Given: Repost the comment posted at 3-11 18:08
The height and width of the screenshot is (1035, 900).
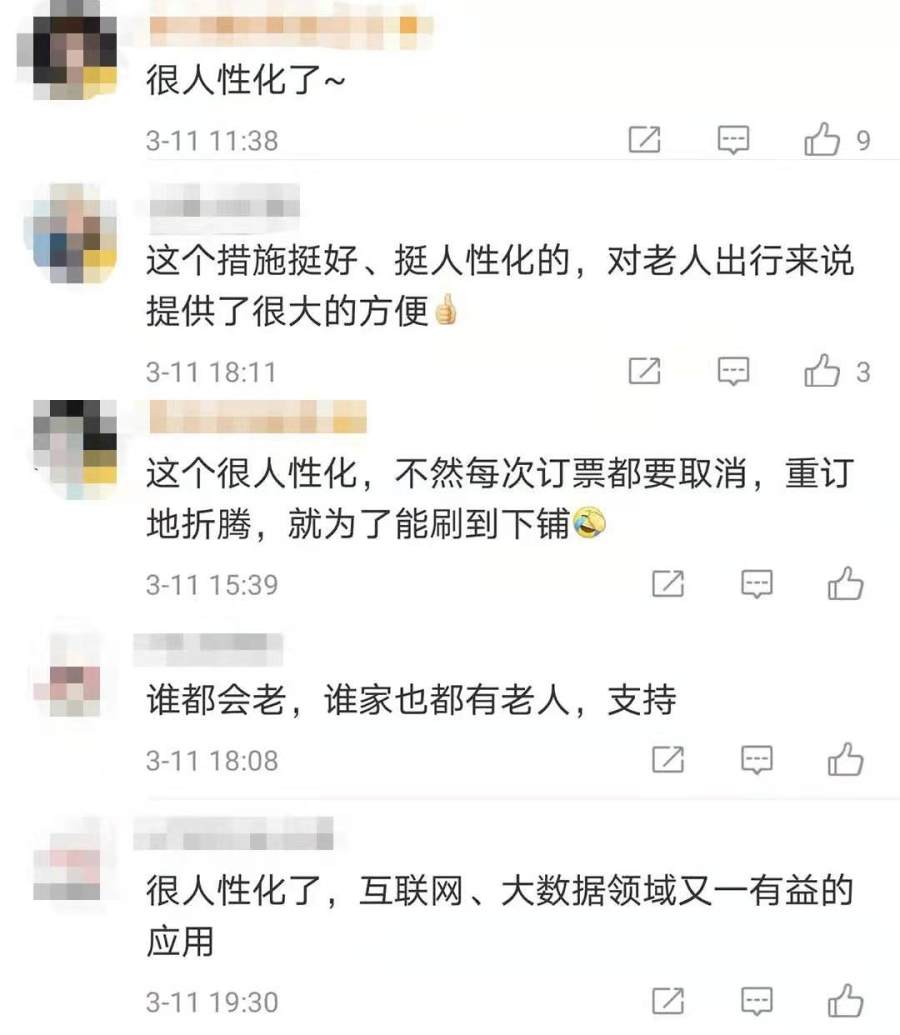Looking at the screenshot, I should 668,760.
